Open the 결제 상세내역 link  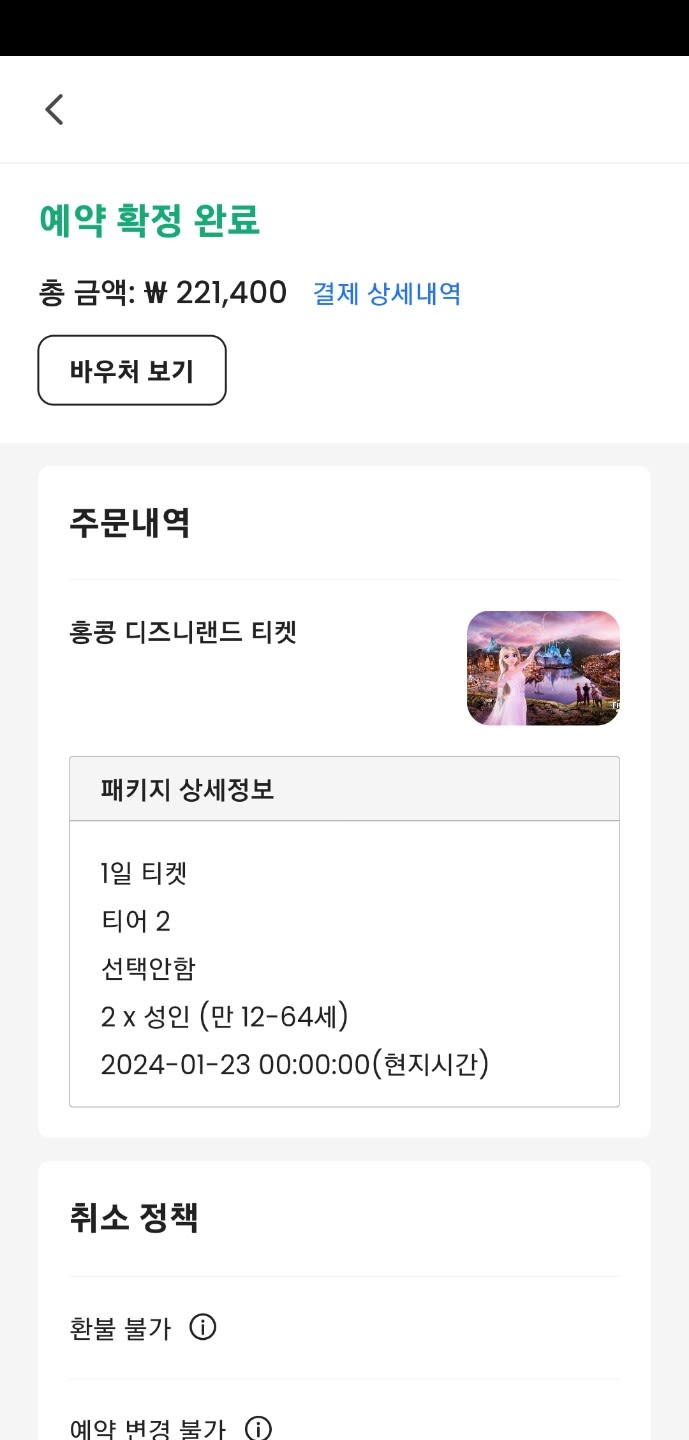point(387,294)
